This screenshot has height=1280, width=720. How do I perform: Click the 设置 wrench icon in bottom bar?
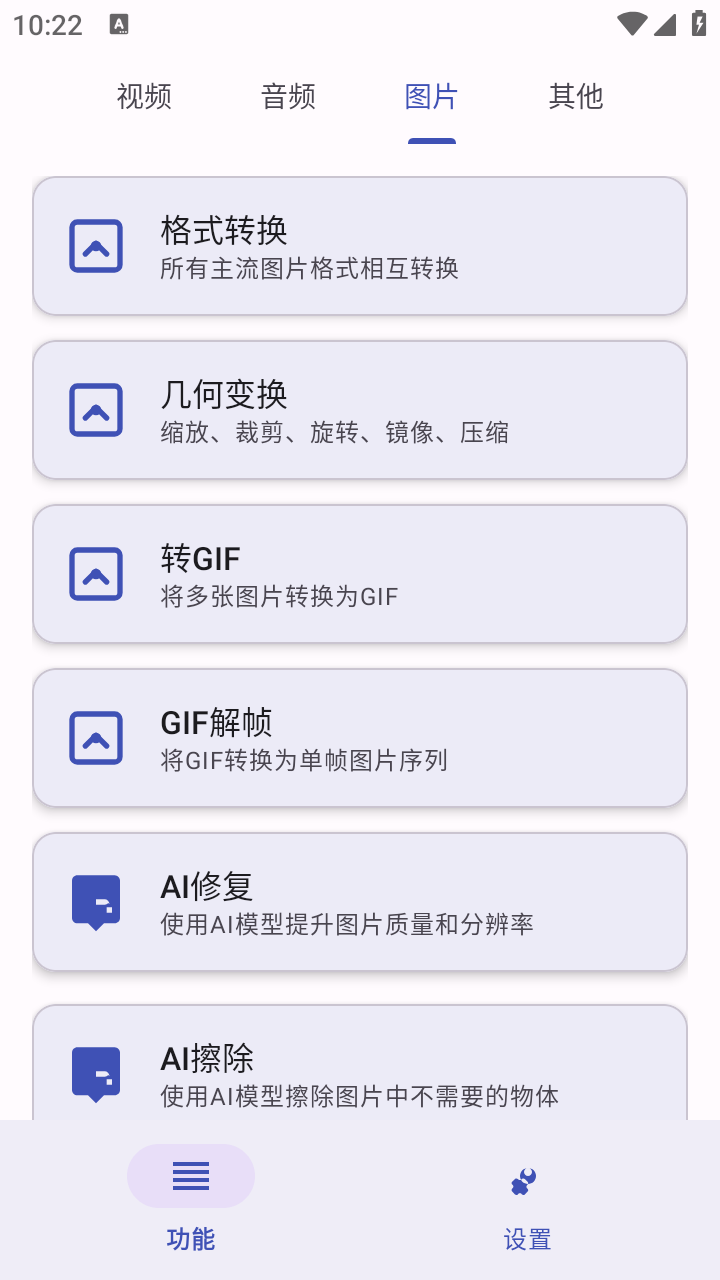point(525,1180)
